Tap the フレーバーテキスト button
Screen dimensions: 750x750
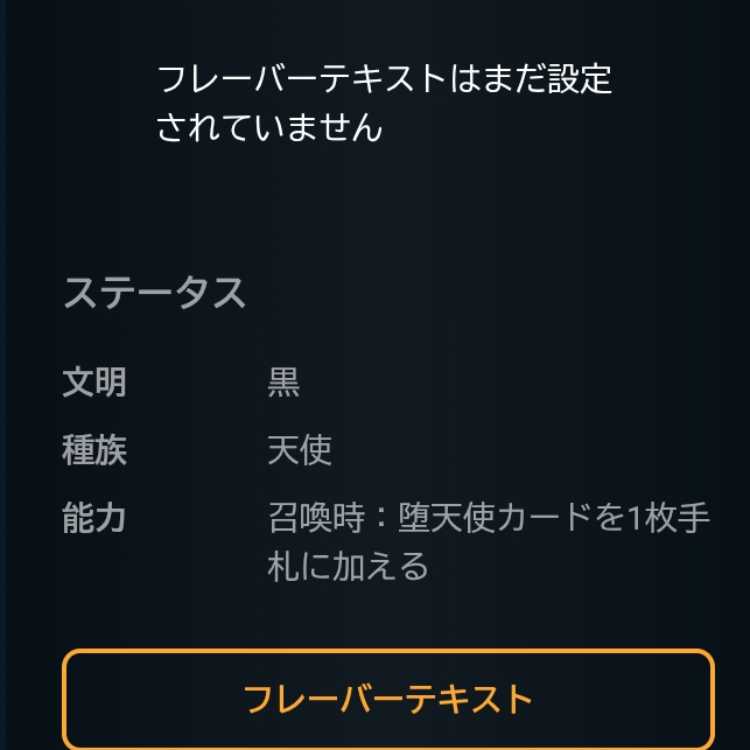pyautogui.click(x=388, y=699)
